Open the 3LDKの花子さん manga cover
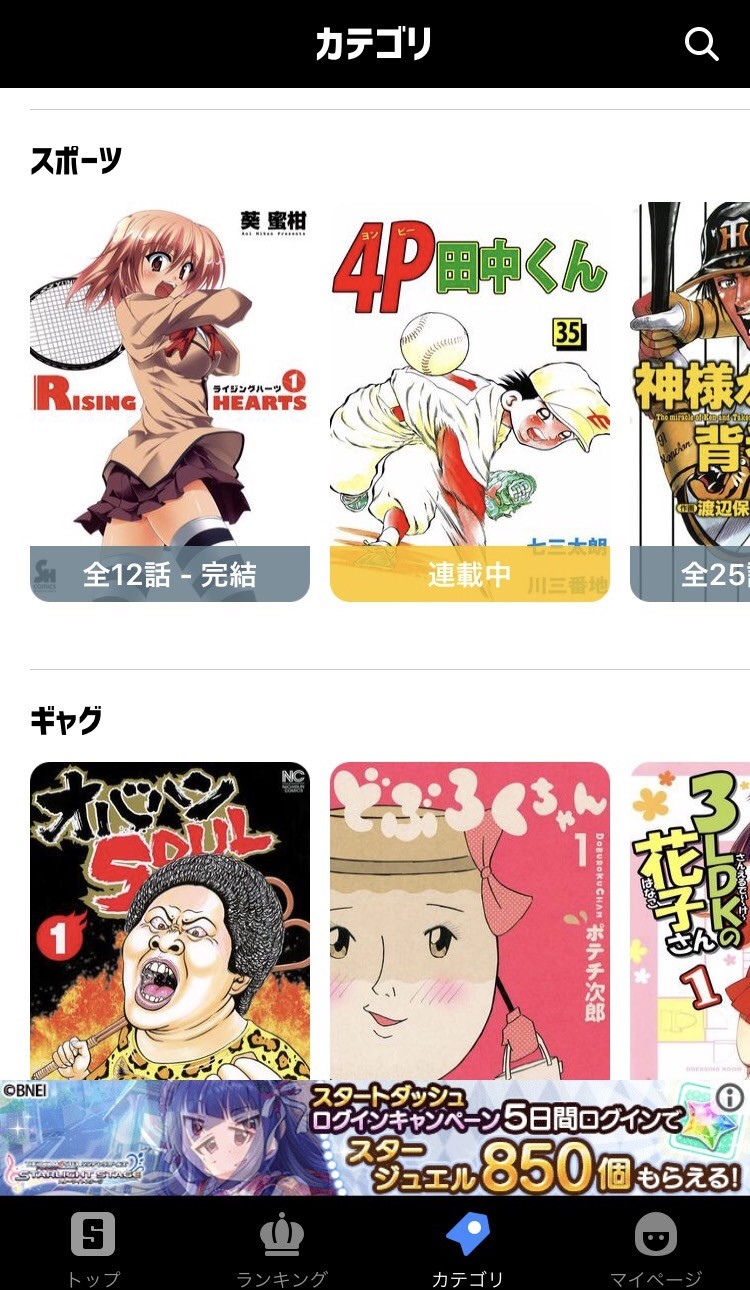This screenshot has width=750, height=1290. pos(690,921)
